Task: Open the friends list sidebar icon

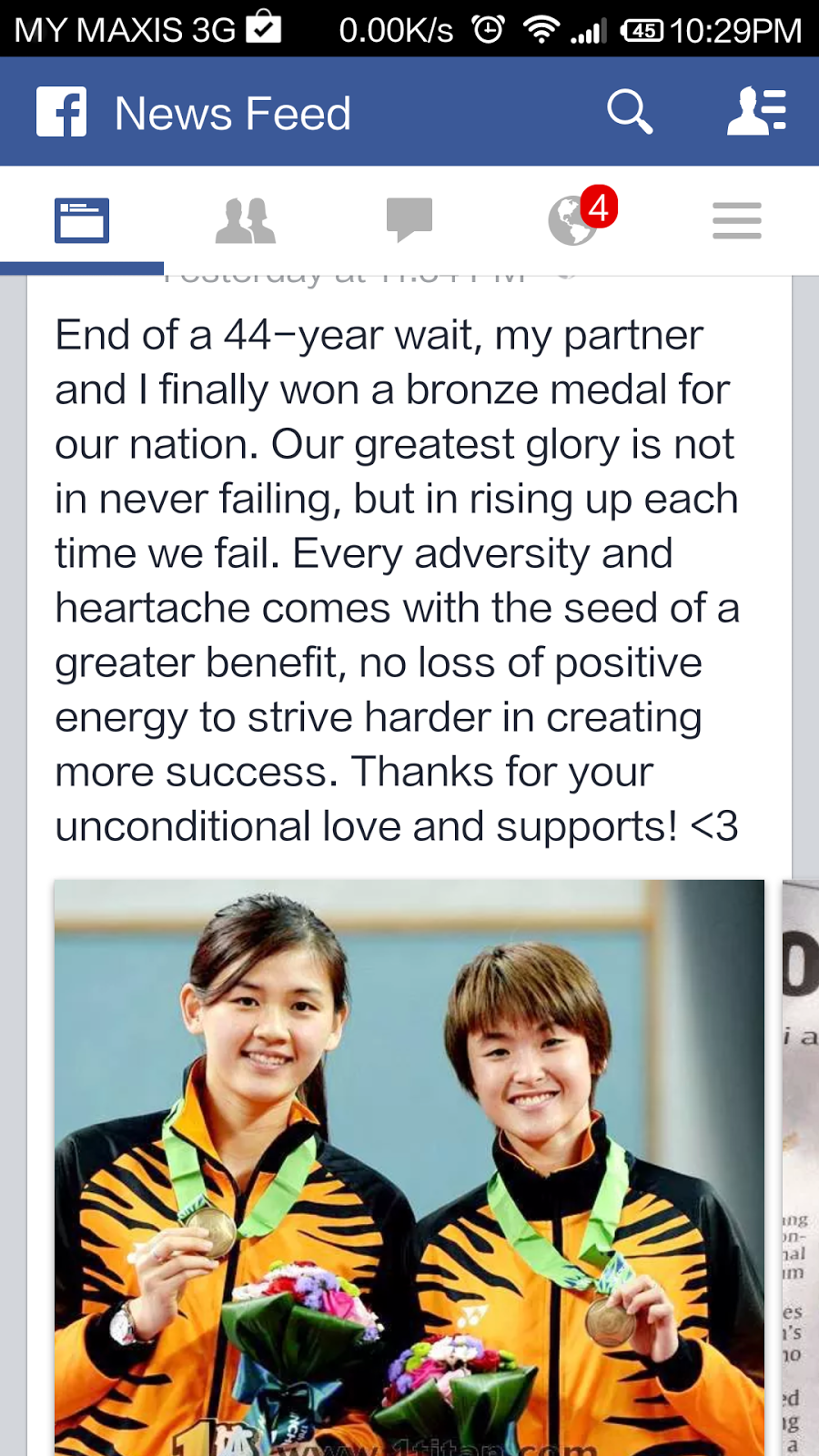Action: 757,112
